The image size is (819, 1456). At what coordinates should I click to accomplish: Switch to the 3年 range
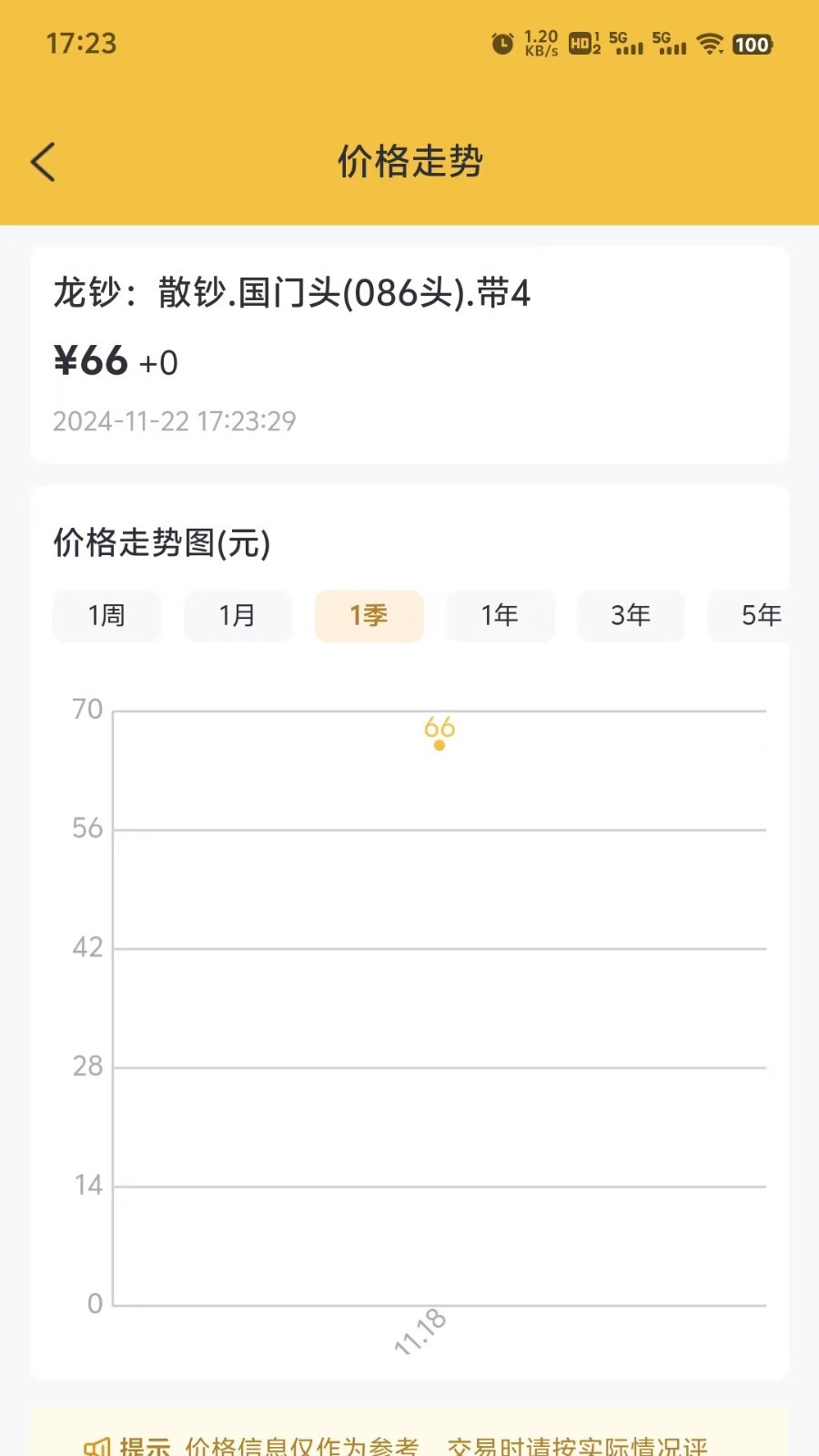[631, 616]
